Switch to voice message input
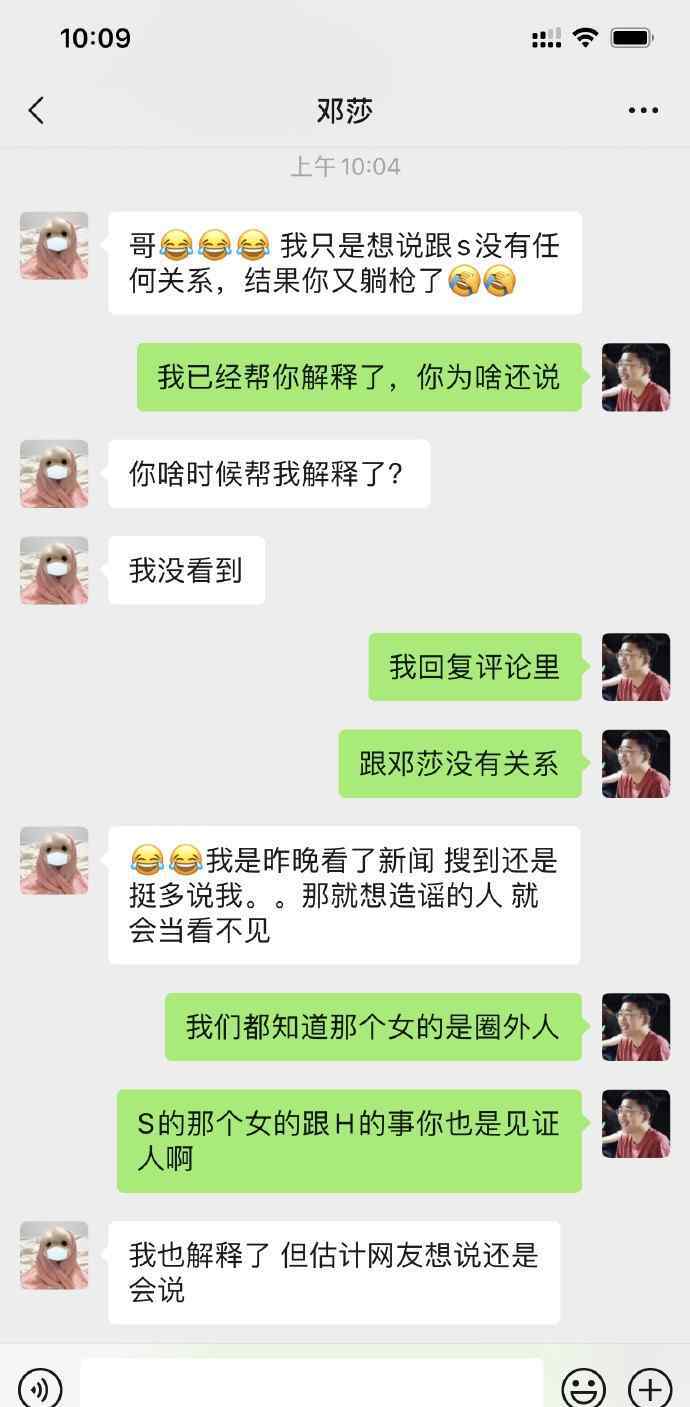 point(40,1388)
